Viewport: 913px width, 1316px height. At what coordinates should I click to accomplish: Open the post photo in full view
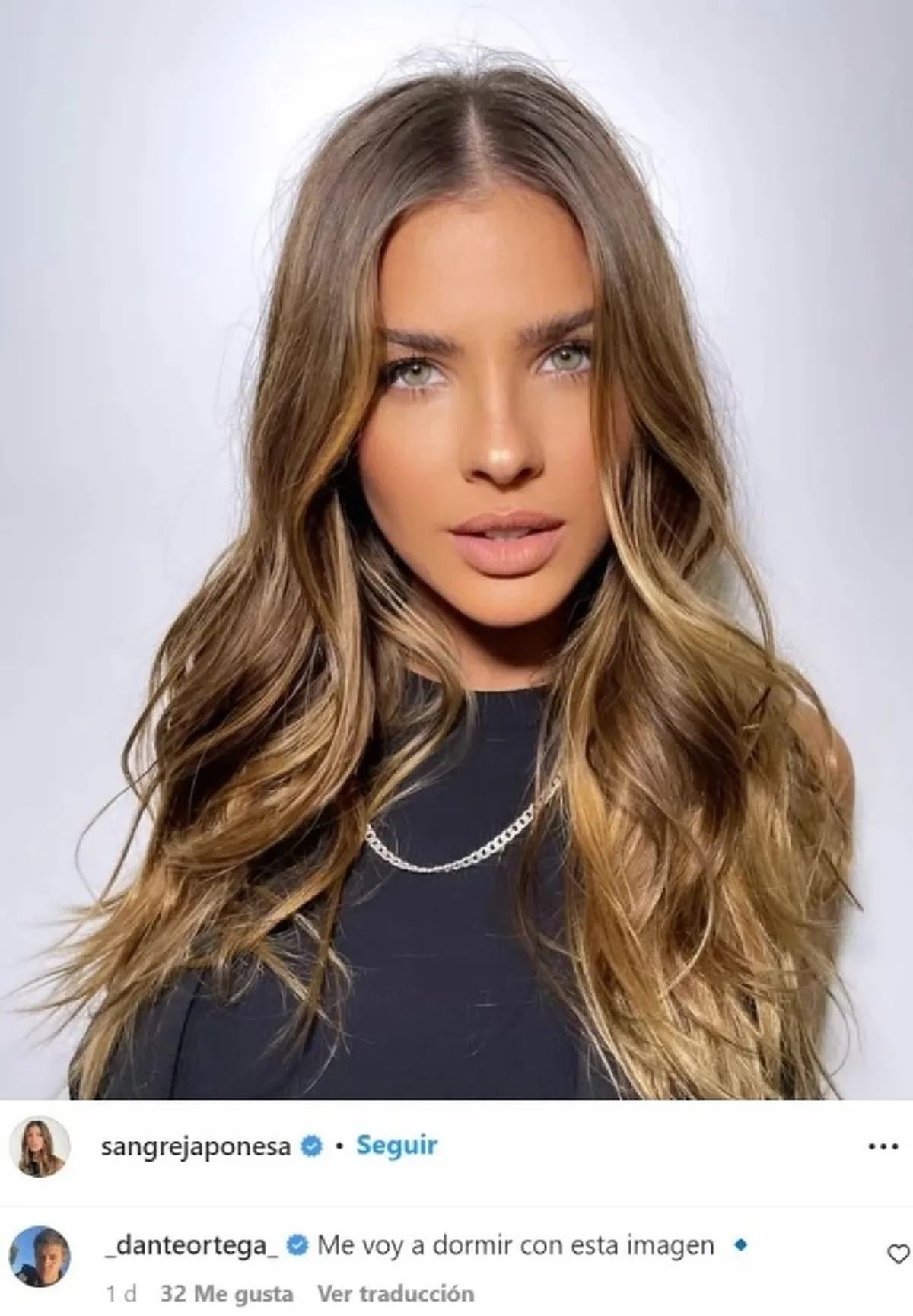[x=456, y=548]
